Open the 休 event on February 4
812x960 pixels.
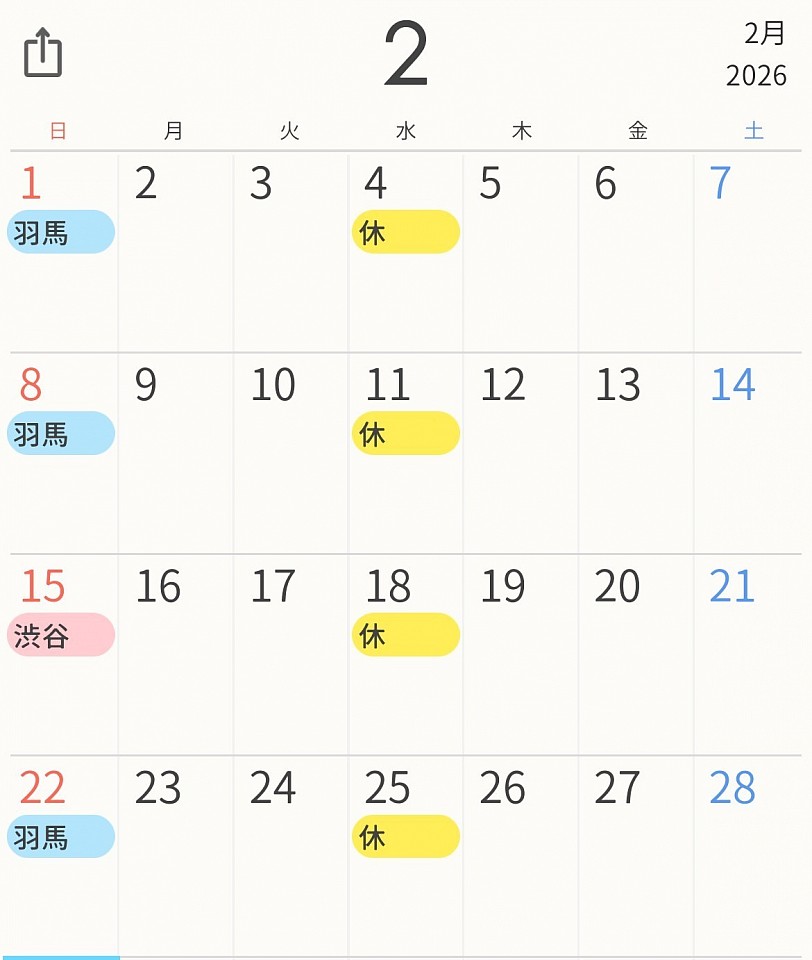[x=405, y=232]
